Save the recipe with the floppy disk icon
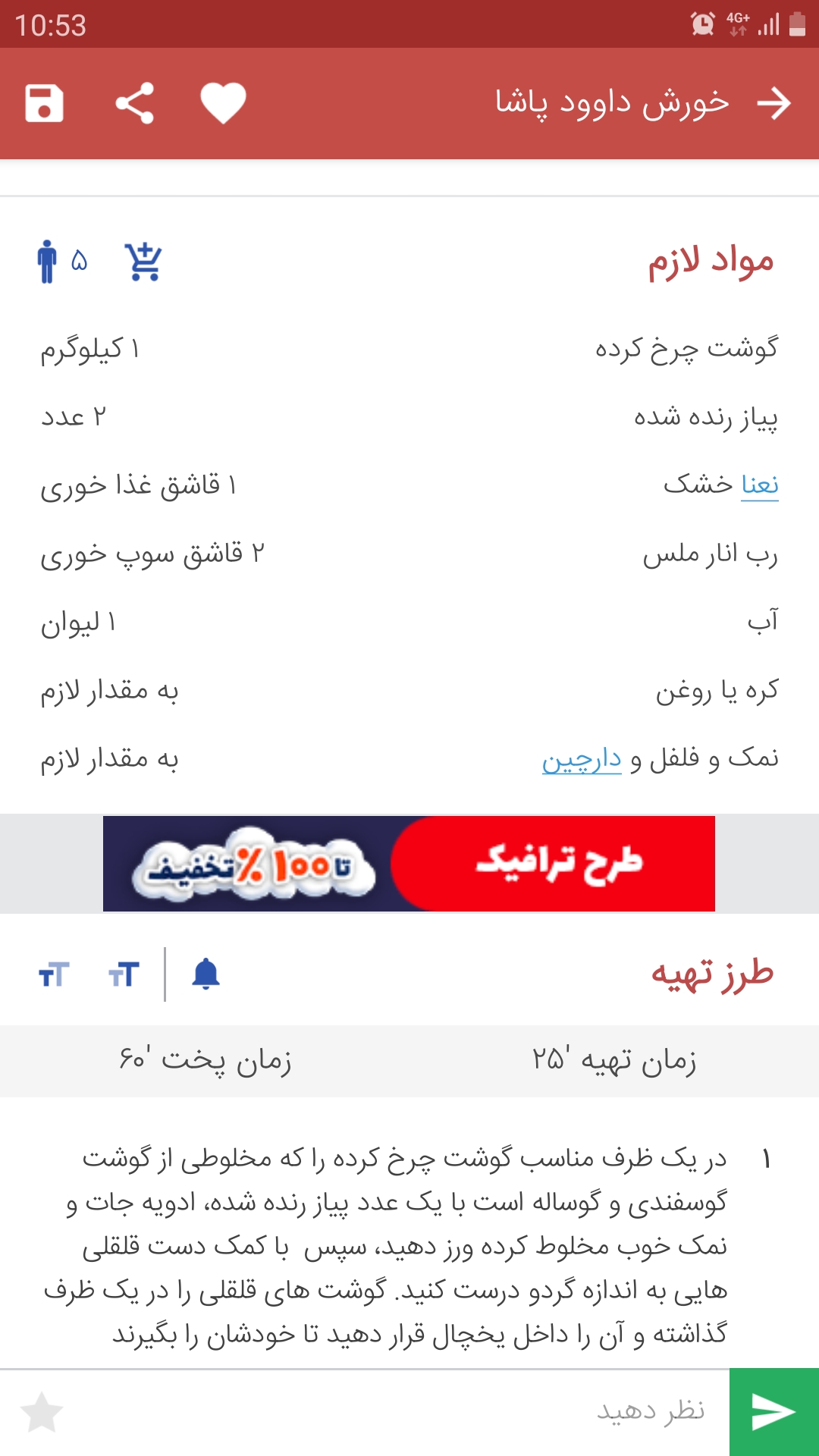 [44, 103]
